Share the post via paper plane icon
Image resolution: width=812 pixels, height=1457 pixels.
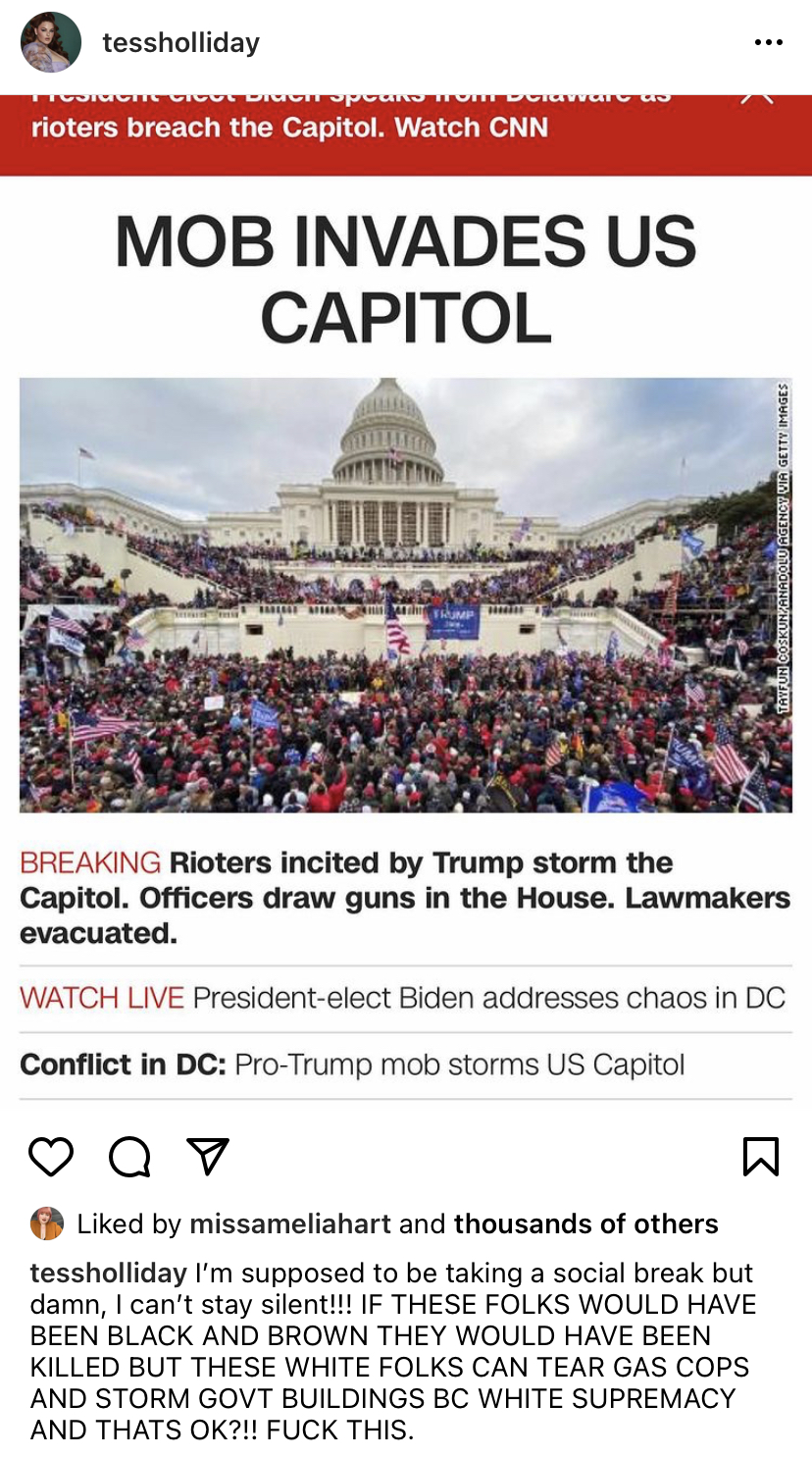pos(208,1156)
